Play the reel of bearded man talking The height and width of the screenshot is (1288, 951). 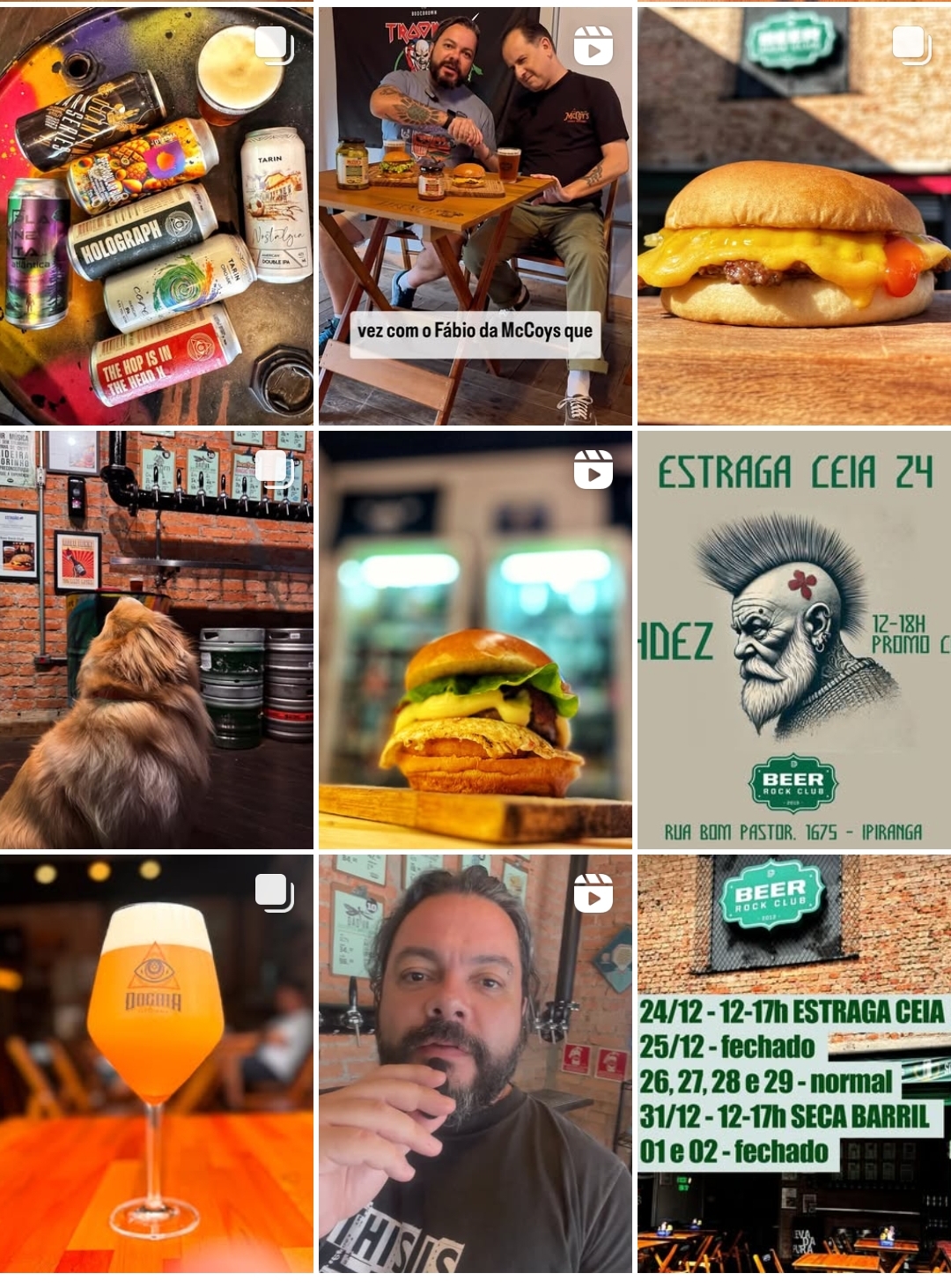coord(475,1063)
